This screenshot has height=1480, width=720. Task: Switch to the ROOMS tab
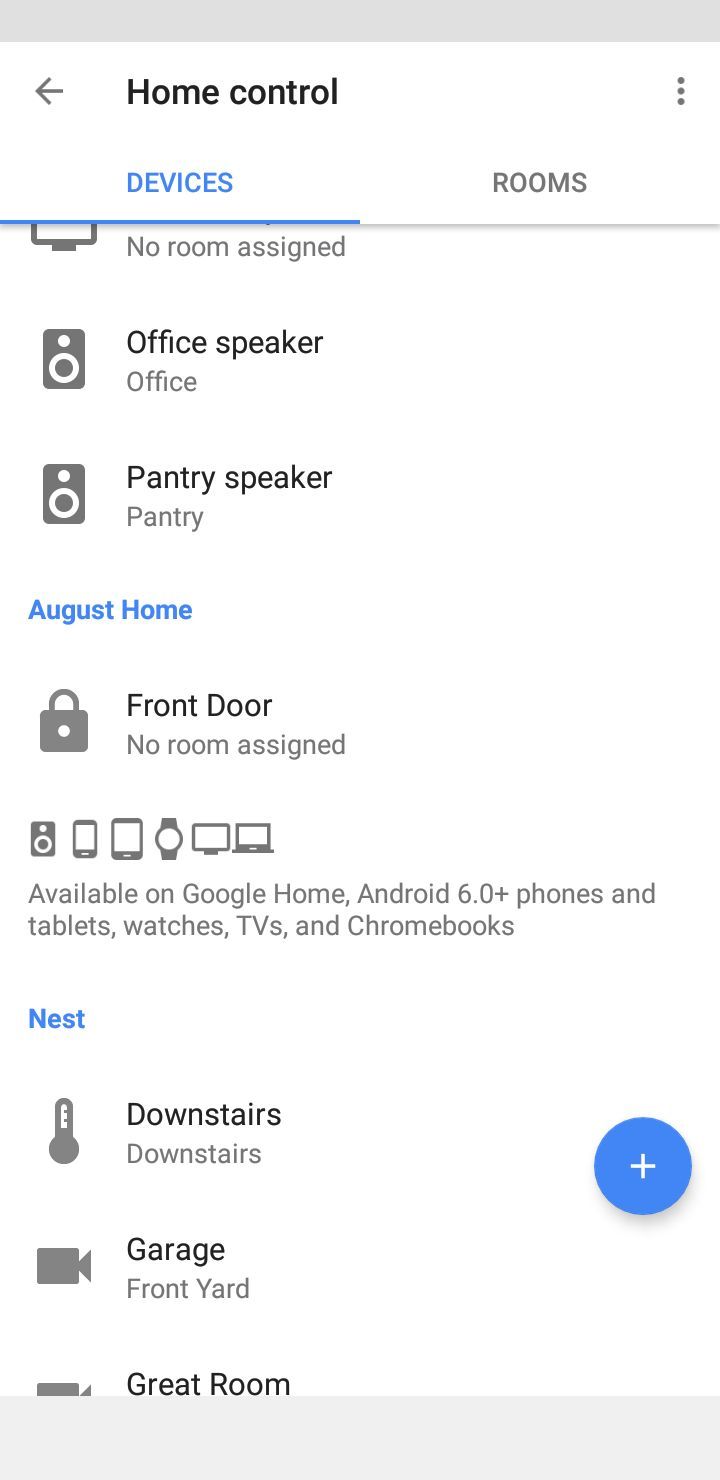tap(539, 182)
